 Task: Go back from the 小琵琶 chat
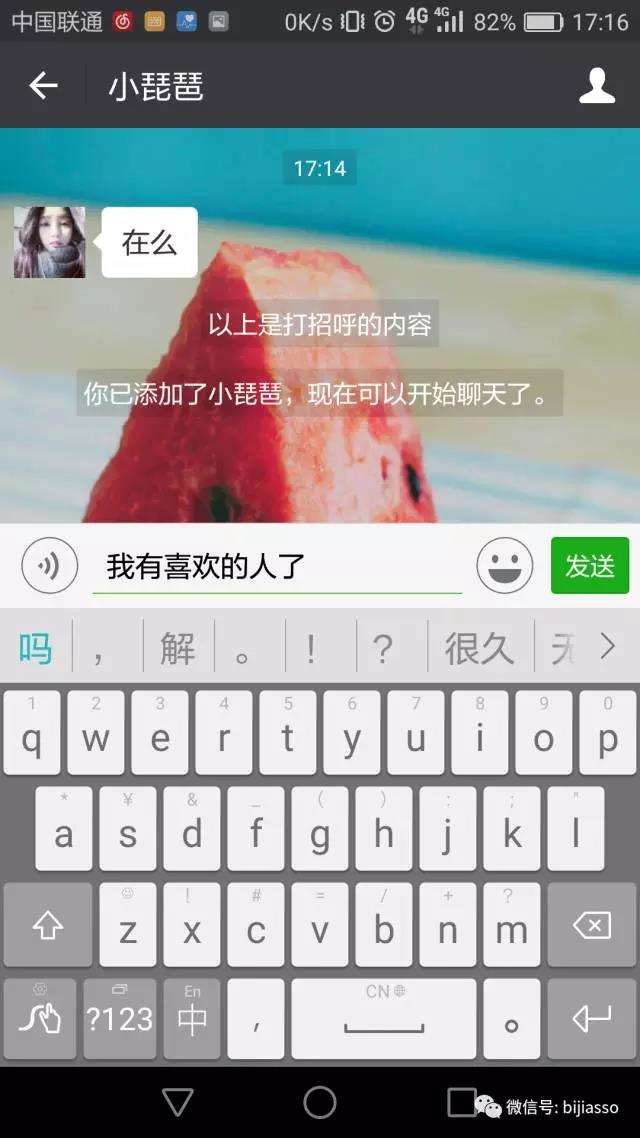click(43, 86)
